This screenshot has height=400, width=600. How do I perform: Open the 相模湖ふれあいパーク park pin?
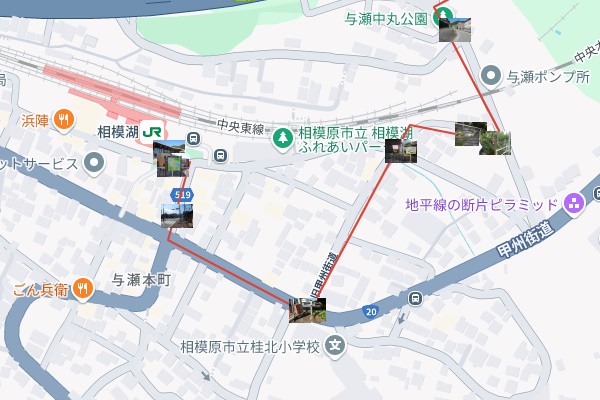pos(285,138)
